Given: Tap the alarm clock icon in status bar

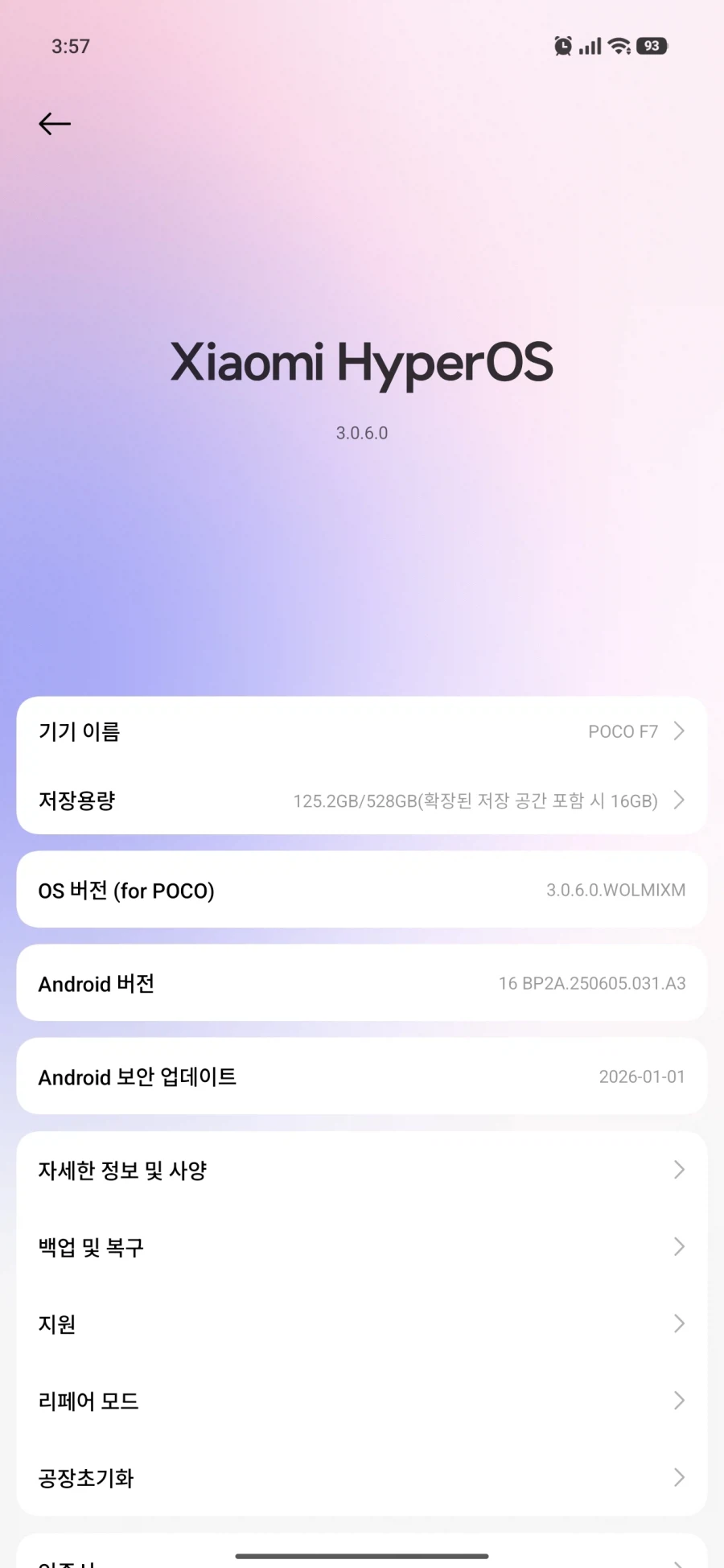Looking at the screenshot, I should click(562, 45).
